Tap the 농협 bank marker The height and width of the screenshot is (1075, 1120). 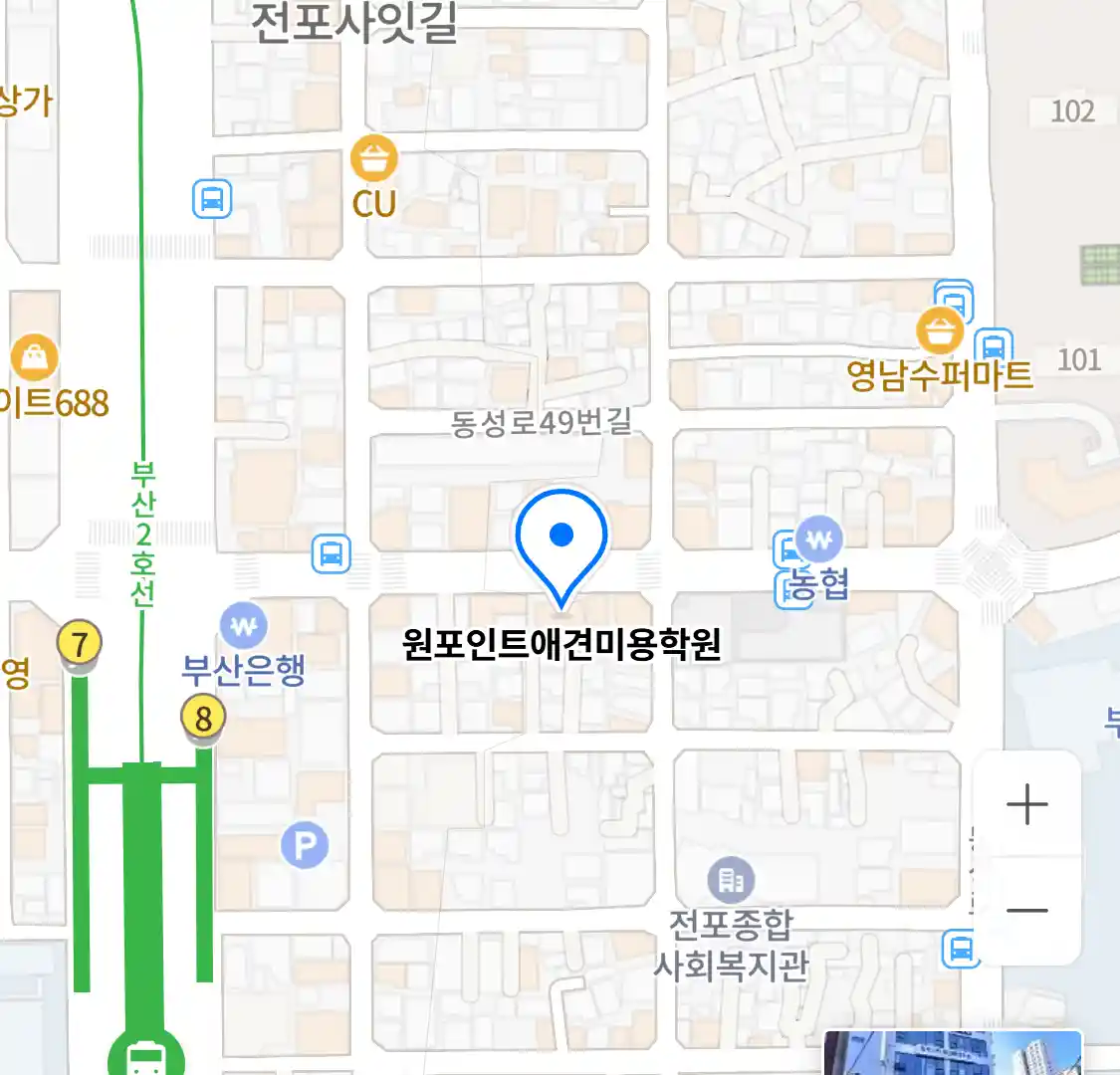point(819,540)
